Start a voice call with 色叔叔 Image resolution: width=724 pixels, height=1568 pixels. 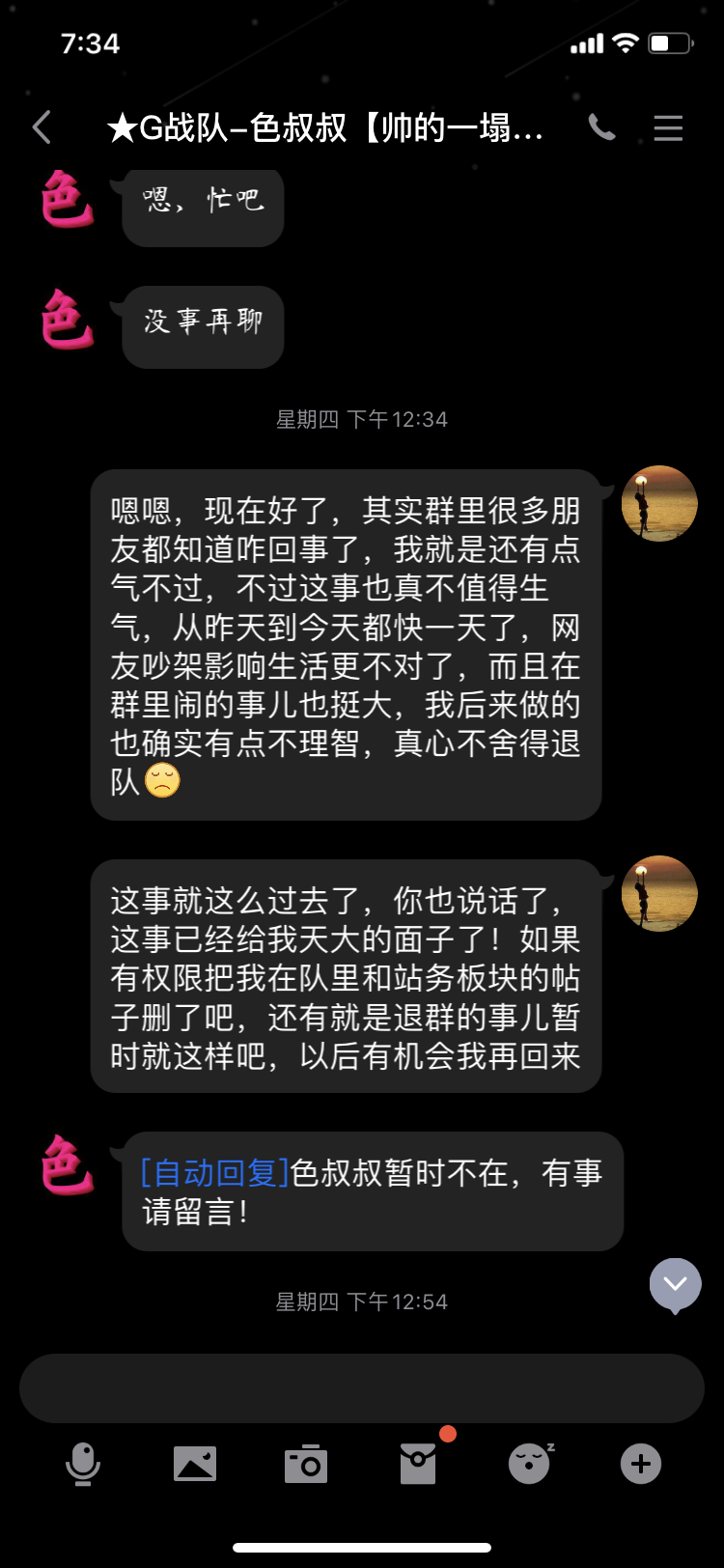(601, 127)
